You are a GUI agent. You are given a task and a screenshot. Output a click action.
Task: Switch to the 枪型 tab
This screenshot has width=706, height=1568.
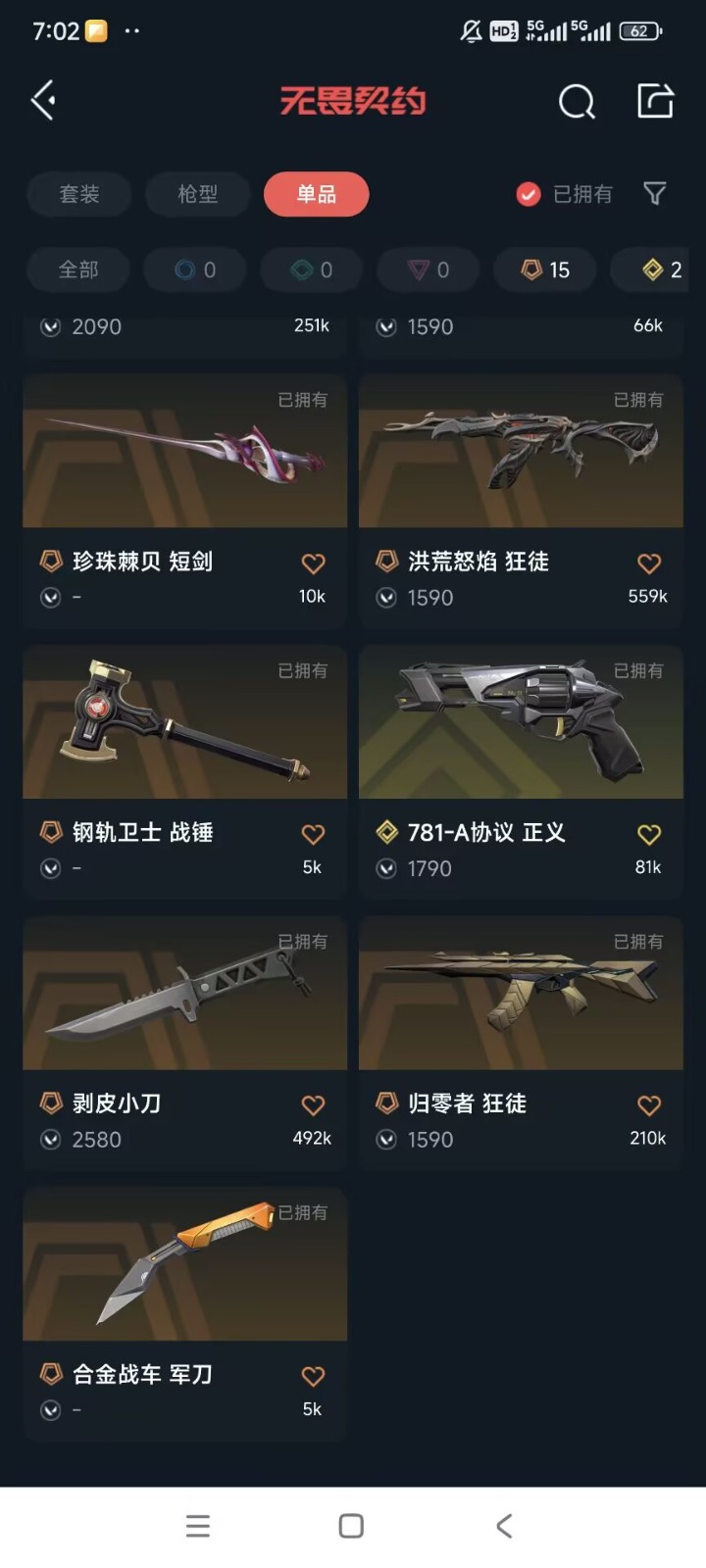click(x=197, y=194)
